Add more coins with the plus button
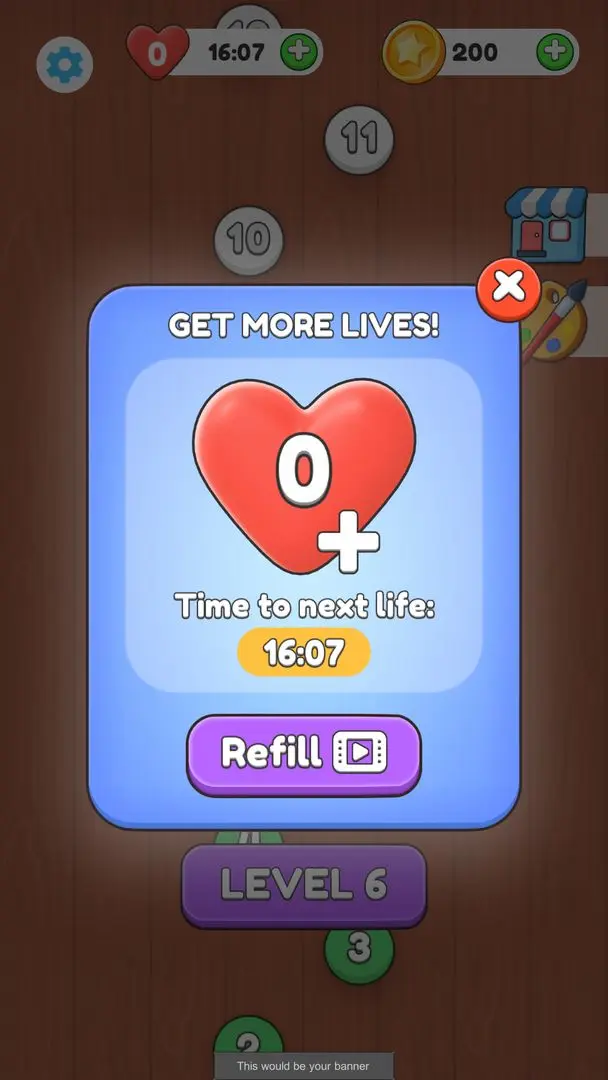Screen dimensions: 608x1080 pyautogui.click(x=555, y=51)
